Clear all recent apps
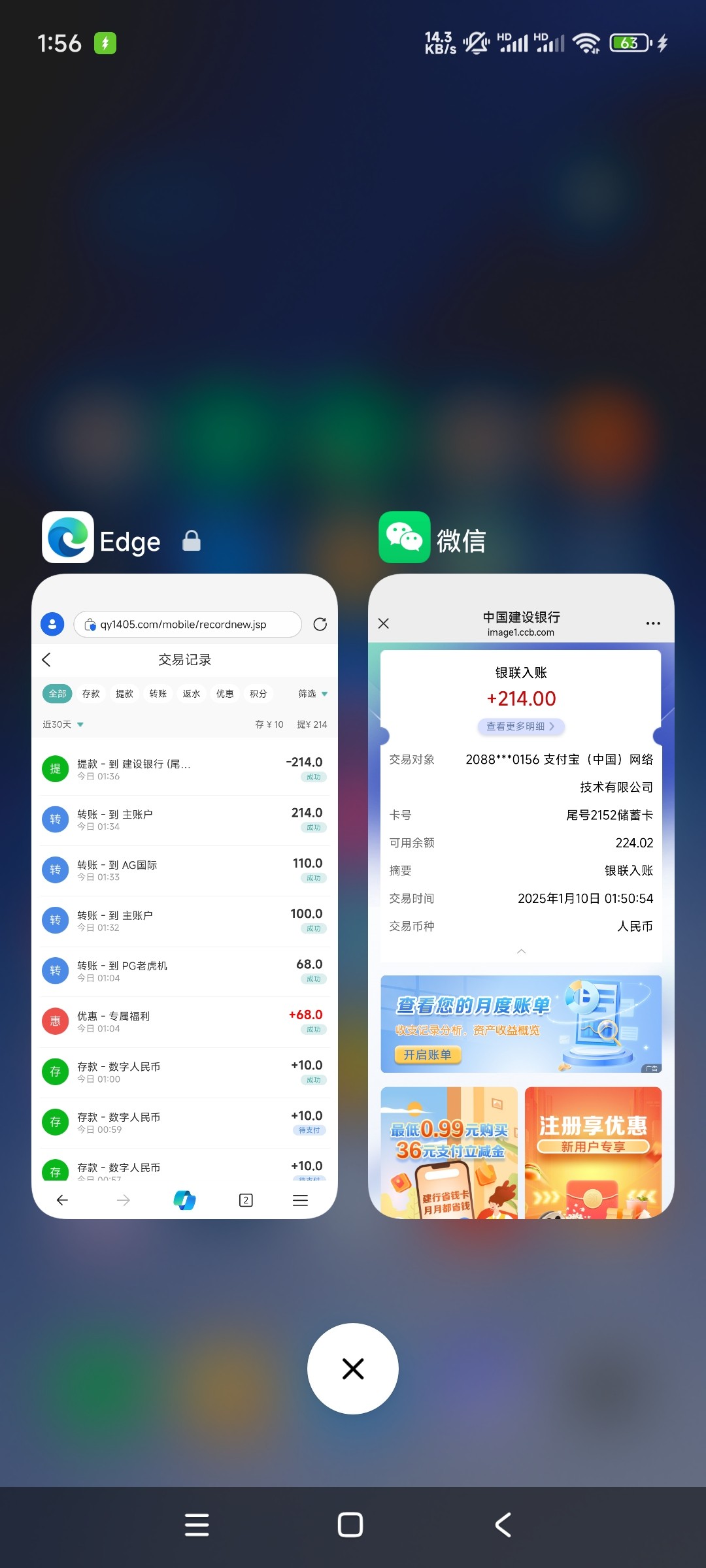Image resolution: width=706 pixels, height=1568 pixels. point(353,1369)
